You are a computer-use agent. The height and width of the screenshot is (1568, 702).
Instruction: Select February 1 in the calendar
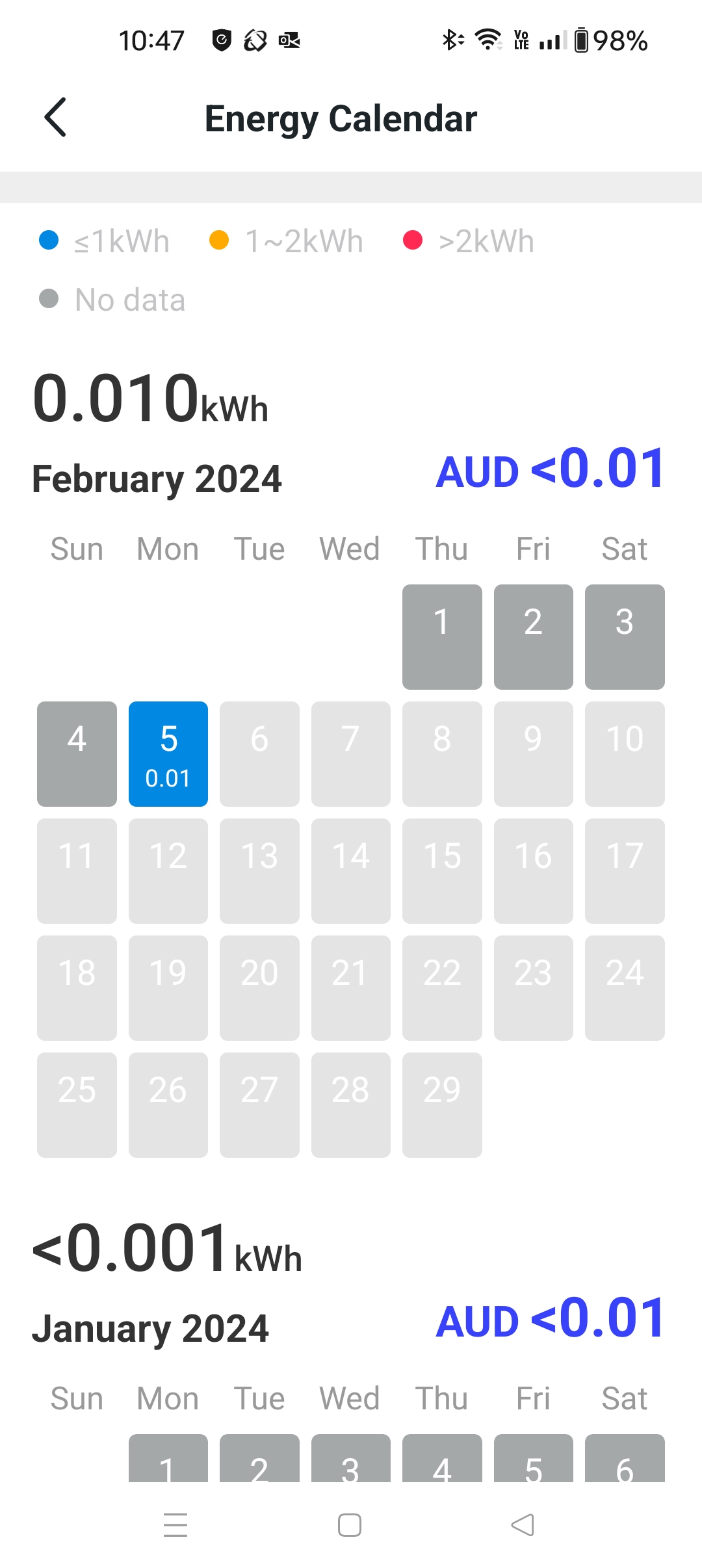[442, 637]
